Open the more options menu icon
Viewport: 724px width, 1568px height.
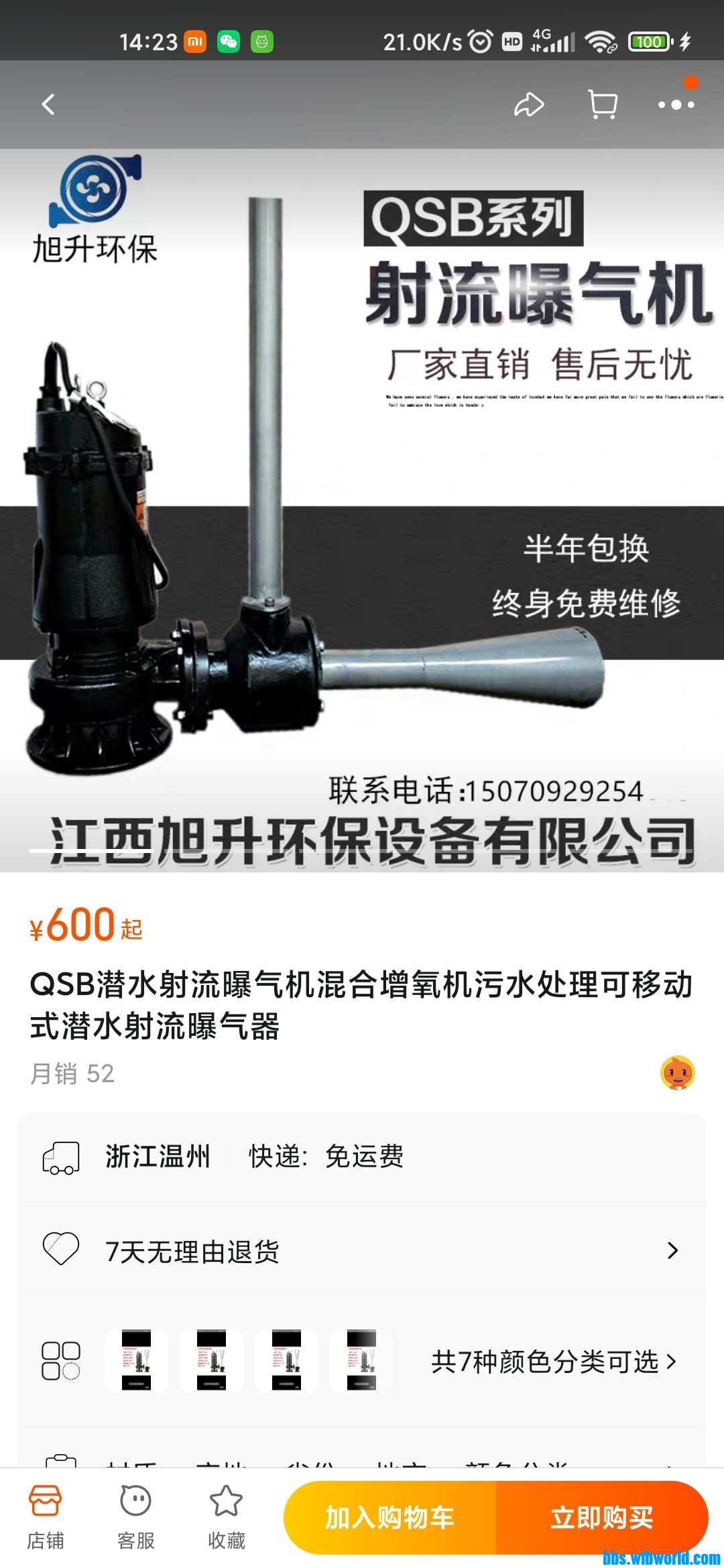pos(677,104)
